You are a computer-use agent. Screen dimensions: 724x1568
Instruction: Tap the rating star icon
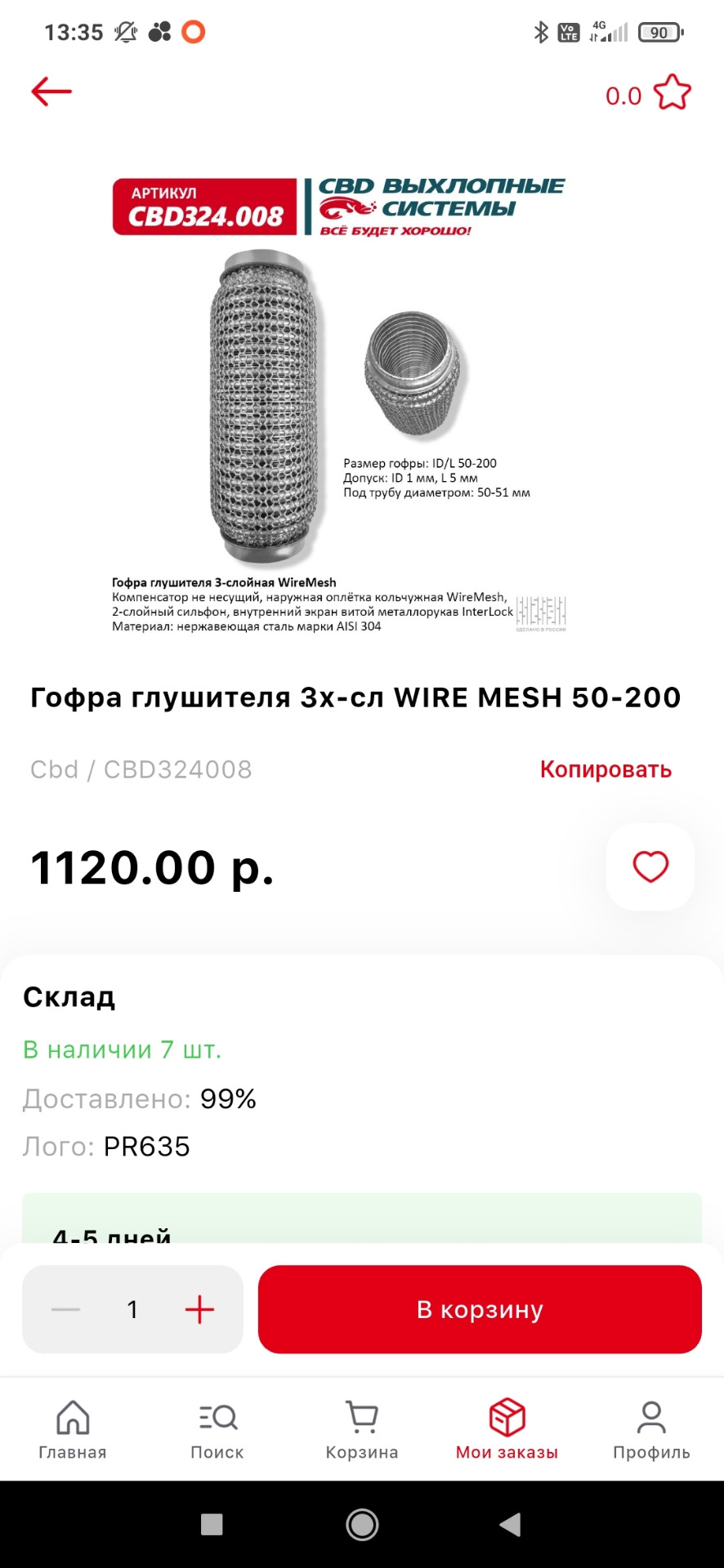[x=673, y=93]
